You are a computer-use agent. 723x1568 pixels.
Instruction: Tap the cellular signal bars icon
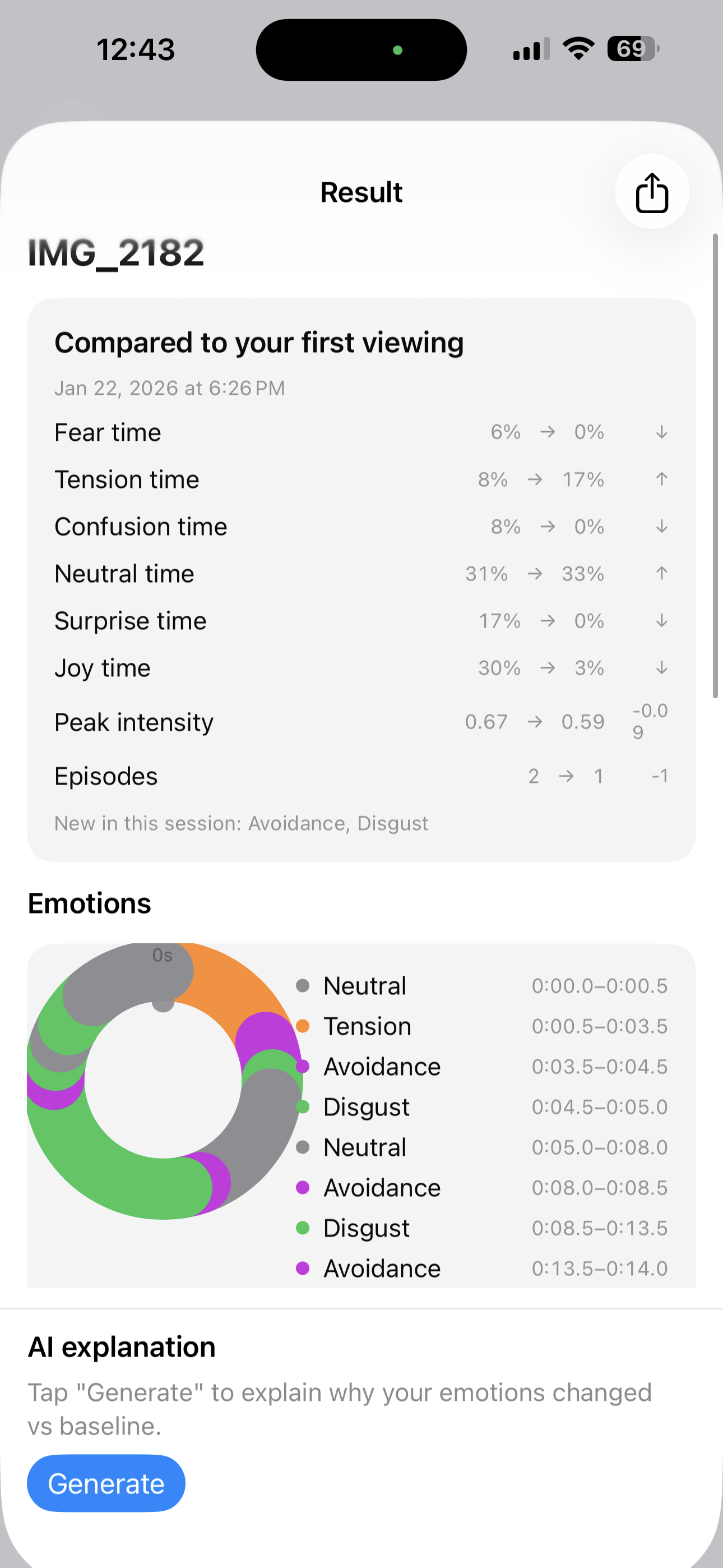point(529,49)
